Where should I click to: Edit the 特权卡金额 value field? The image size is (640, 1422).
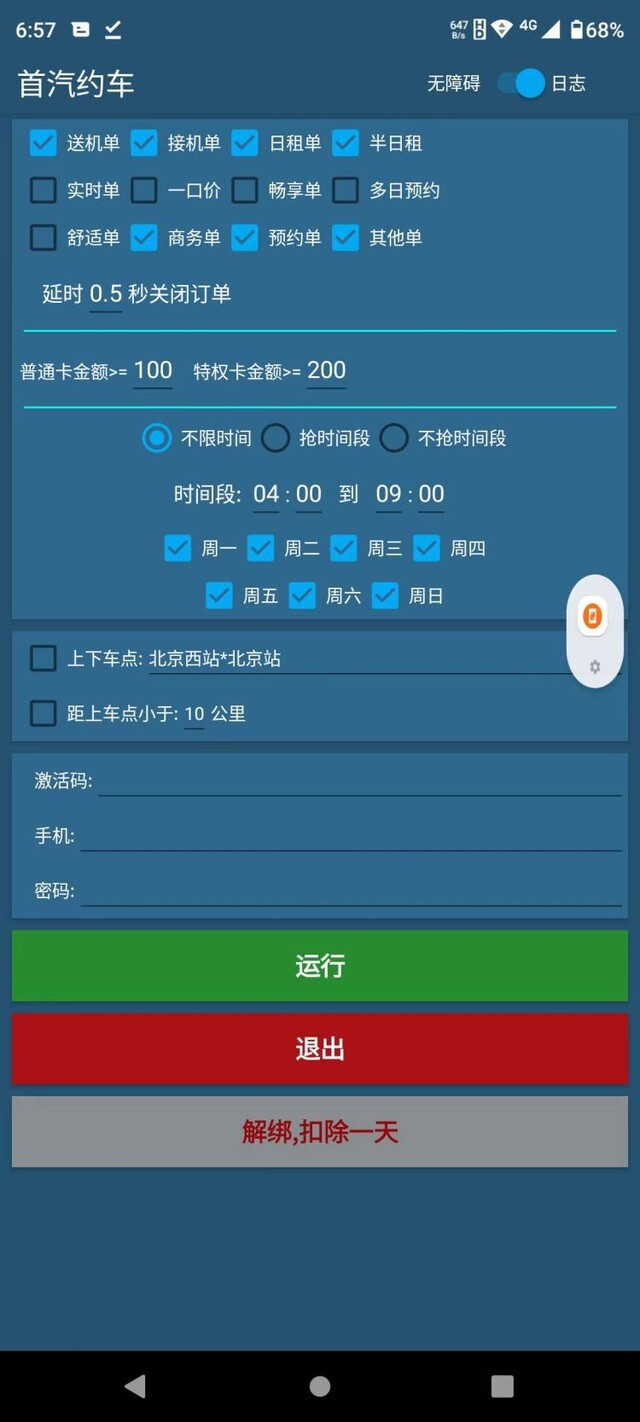point(326,371)
